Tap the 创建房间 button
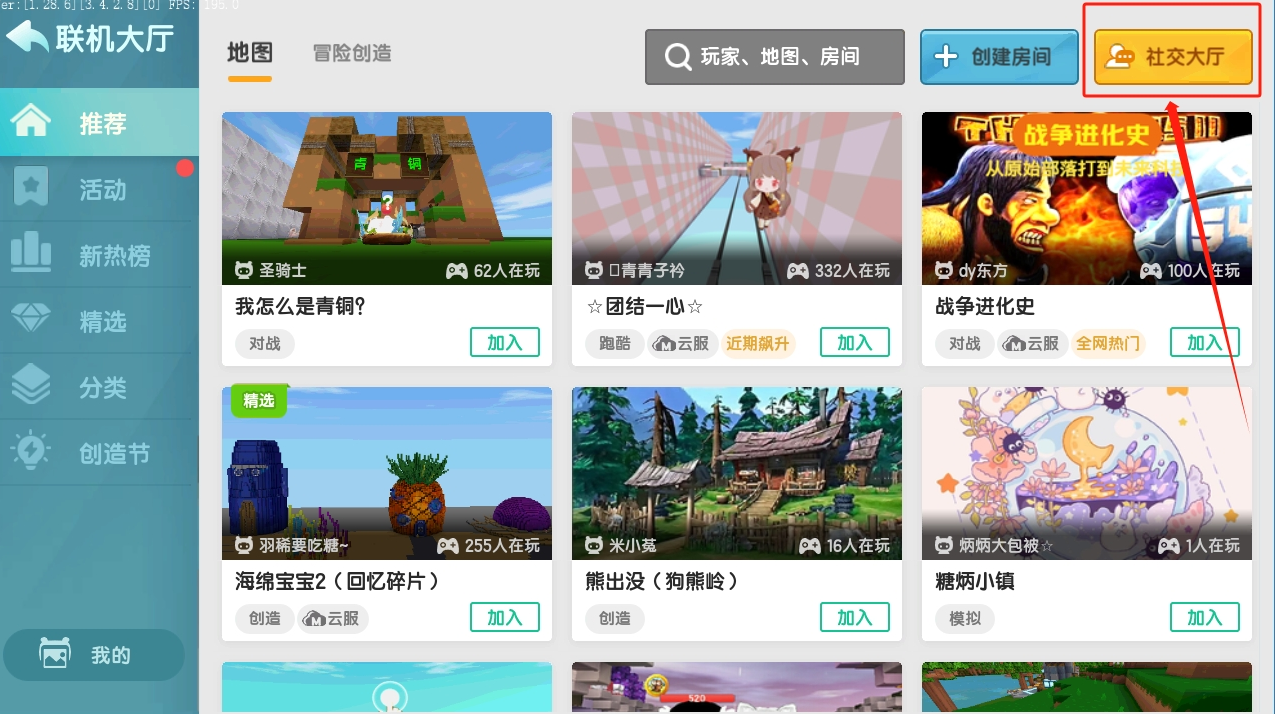Screen dimensions: 1275x714 (x=998, y=57)
